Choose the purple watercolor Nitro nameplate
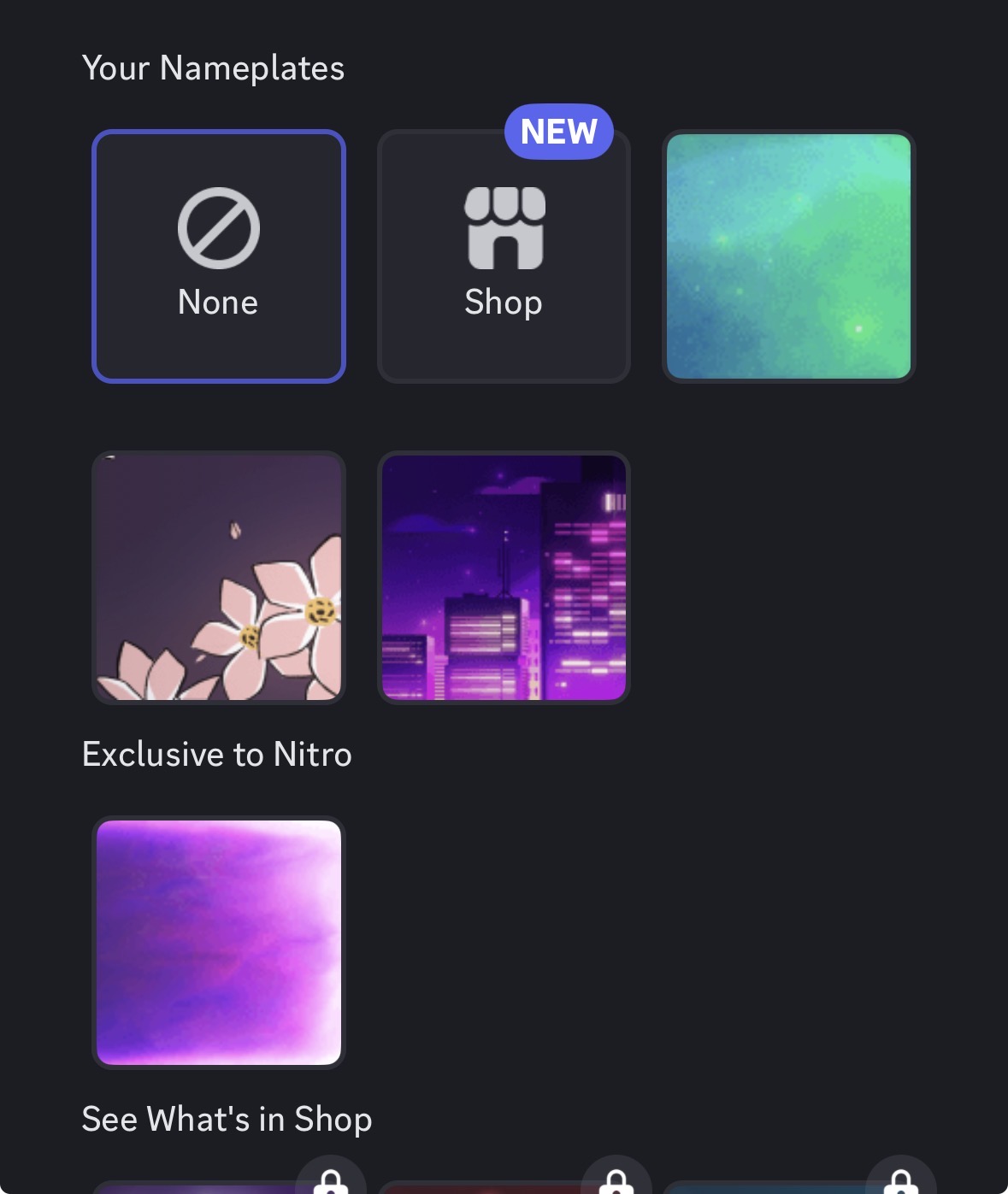This screenshot has width=1008, height=1194. pos(219,942)
